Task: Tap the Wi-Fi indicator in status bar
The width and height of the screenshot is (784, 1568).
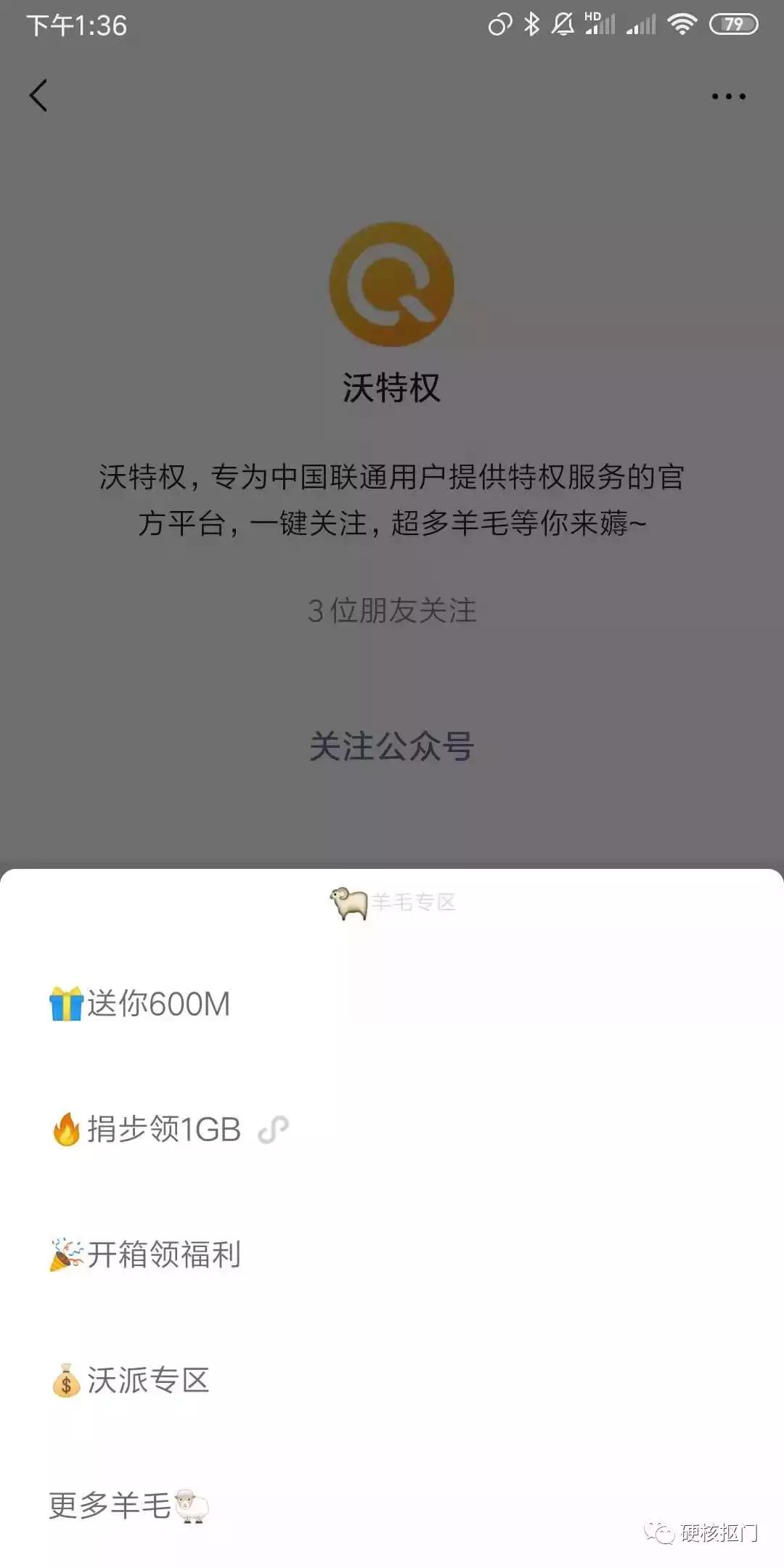Action: [683, 24]
